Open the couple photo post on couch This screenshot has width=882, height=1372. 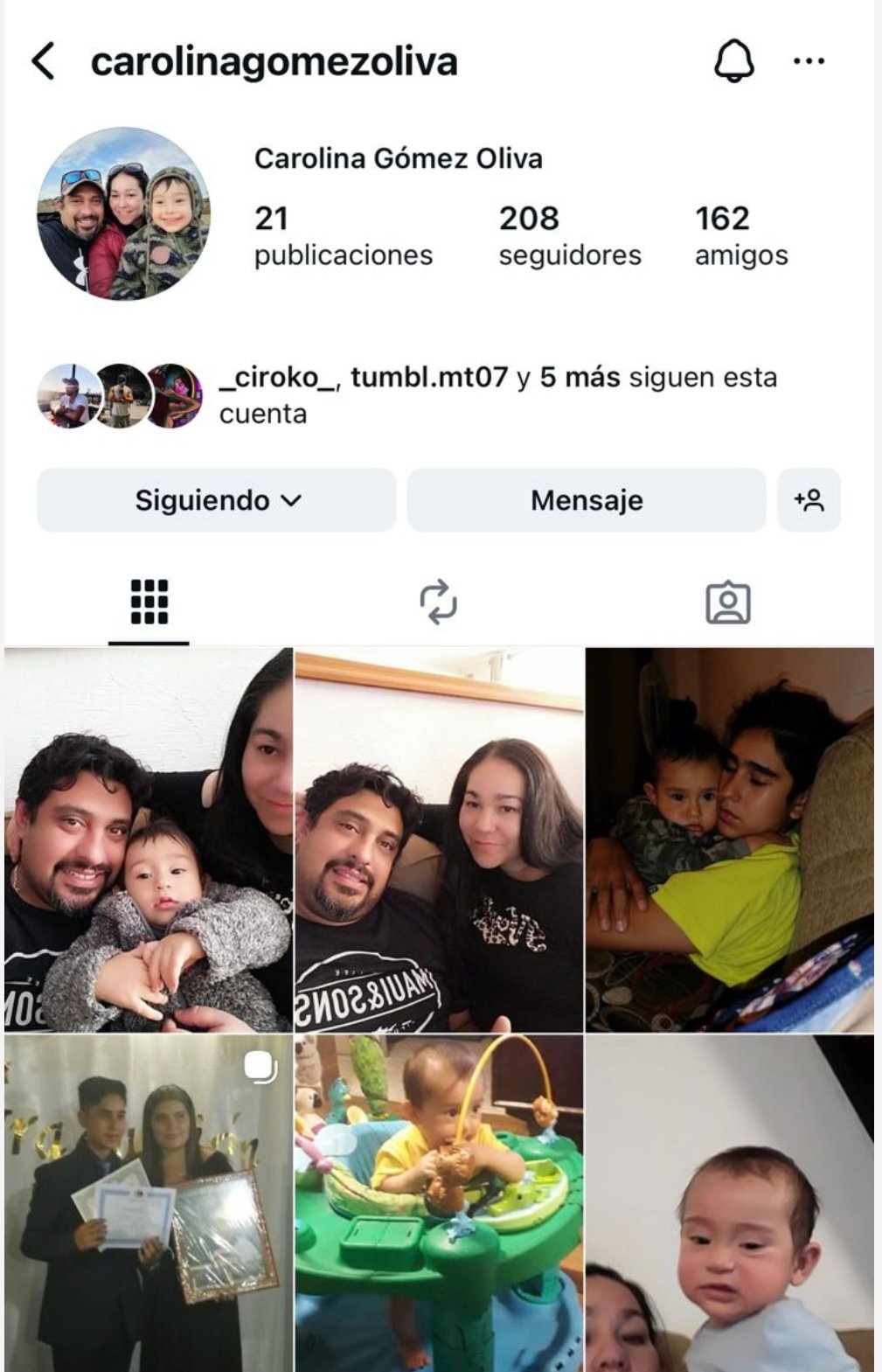pyautogui.click(x=439, y=840)
